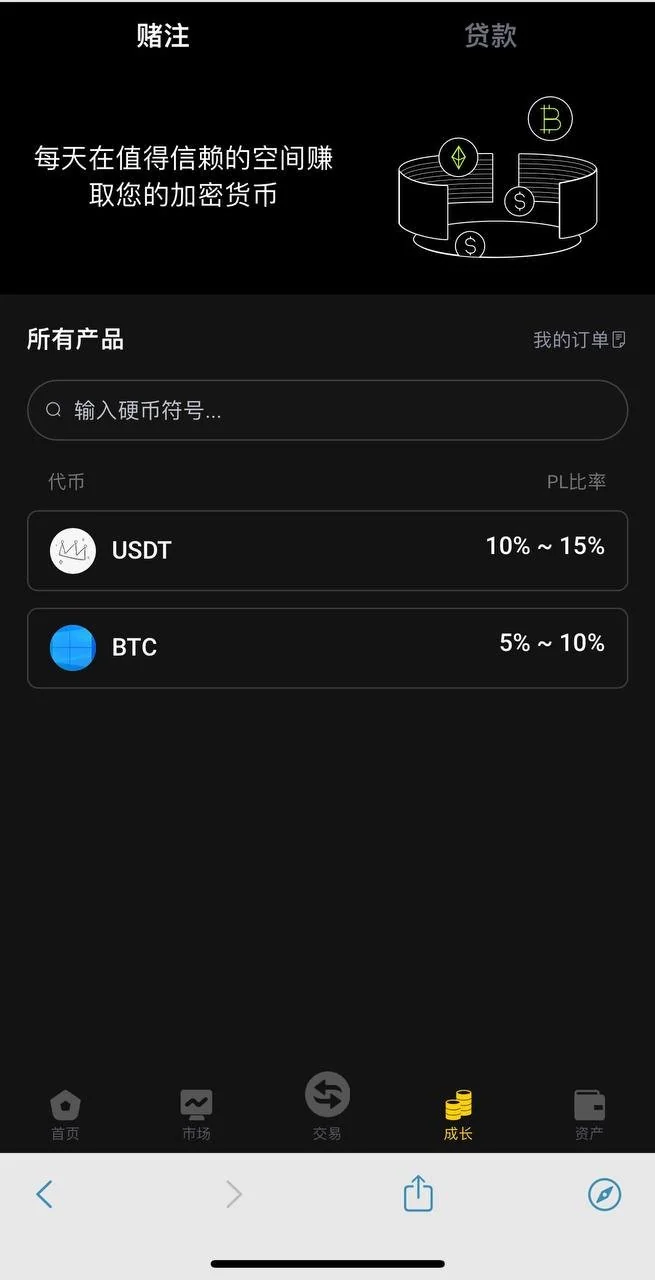The image size is (655, 1280).
Task: Switch to the 市场 market tab
Action: (x=196, y=1115)
